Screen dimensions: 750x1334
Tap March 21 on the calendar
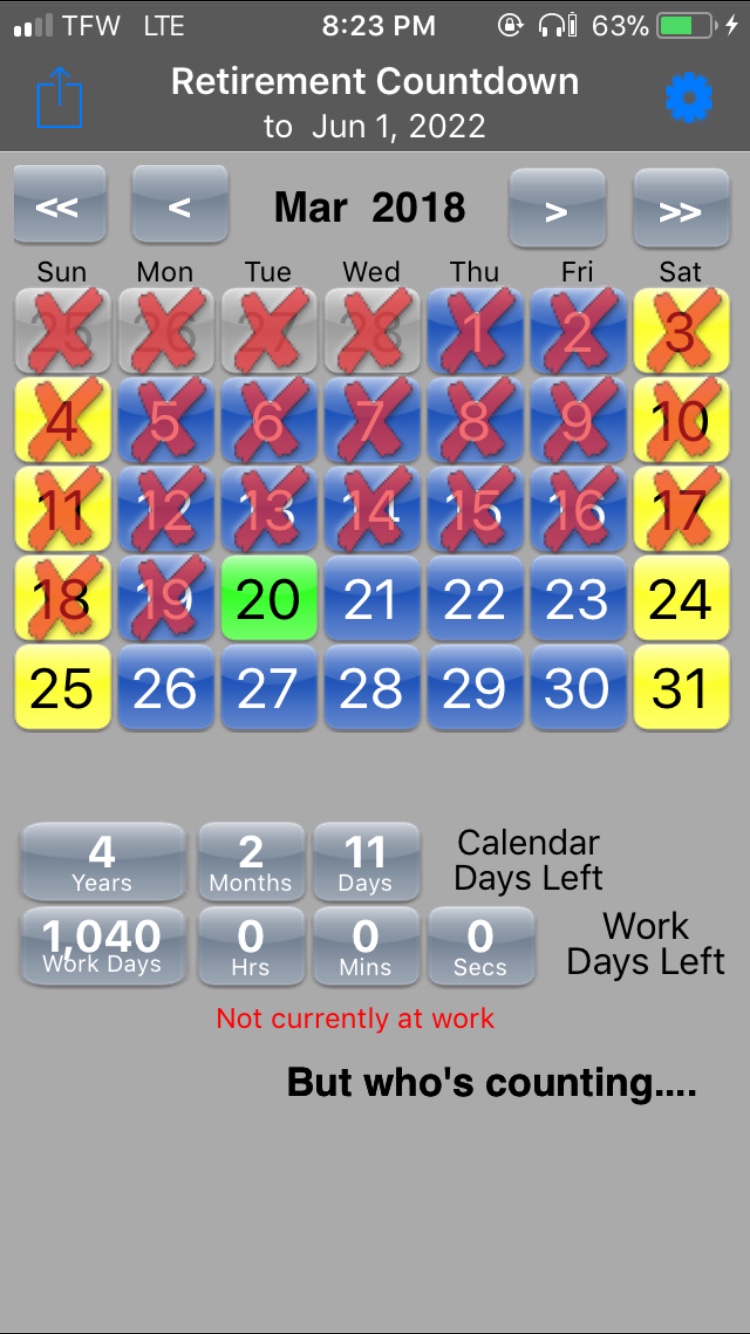click(x=371, y=598)
